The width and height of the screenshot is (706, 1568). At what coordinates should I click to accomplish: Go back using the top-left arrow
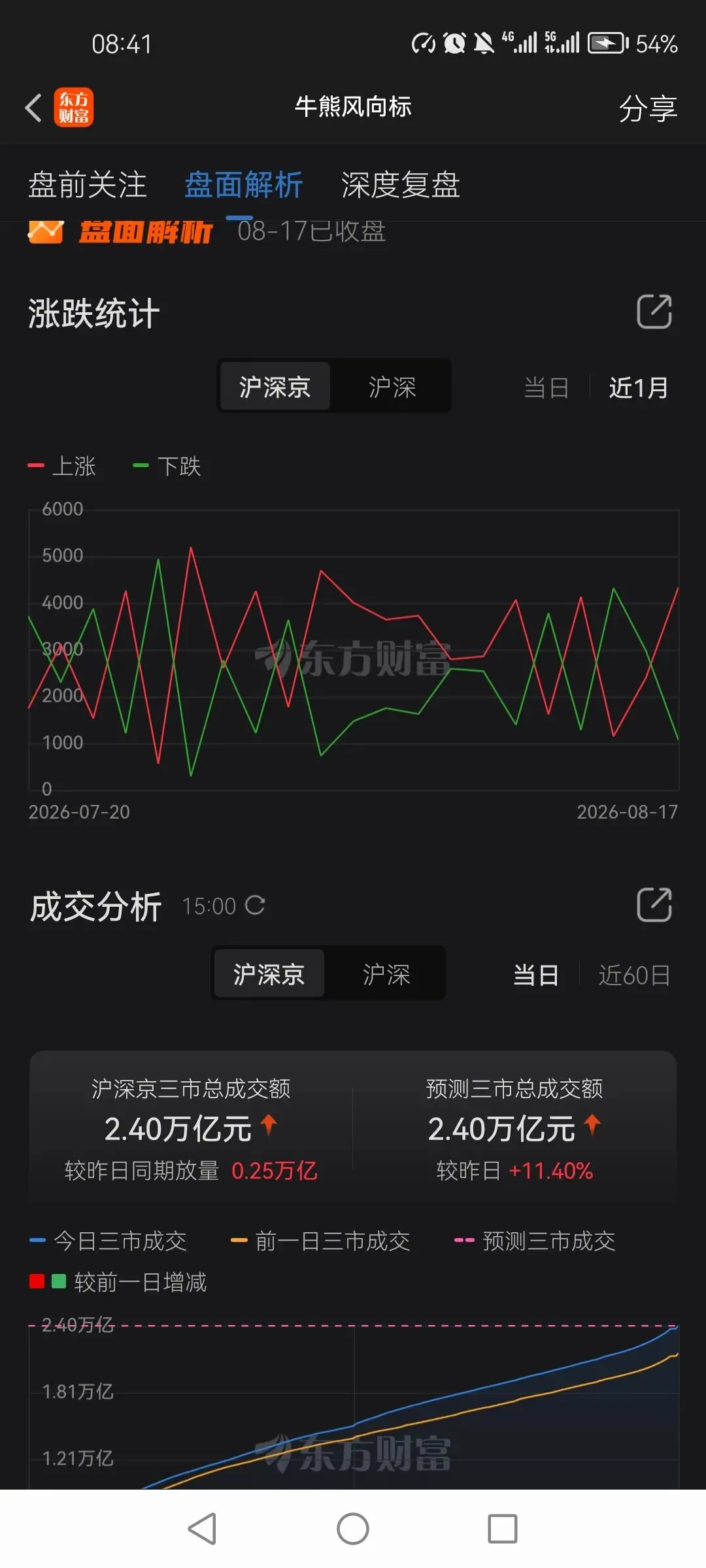coord(34,107)
